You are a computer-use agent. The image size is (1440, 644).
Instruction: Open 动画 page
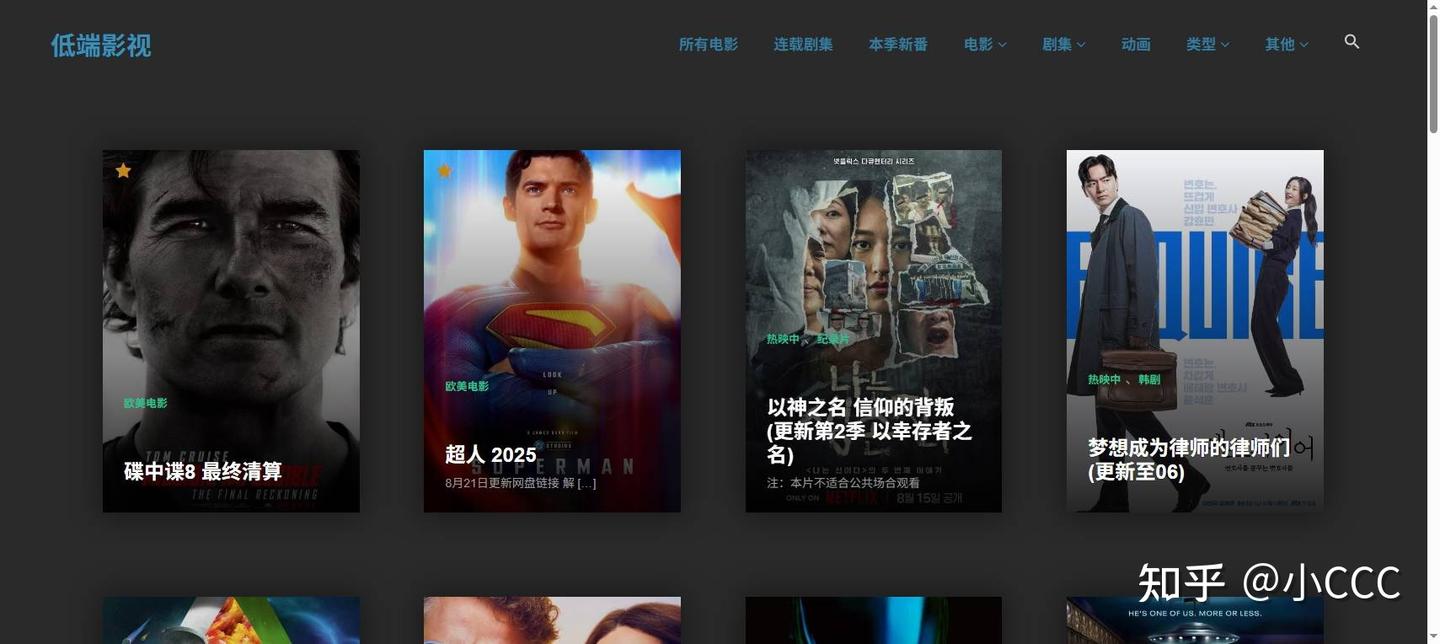point(1136,44)
